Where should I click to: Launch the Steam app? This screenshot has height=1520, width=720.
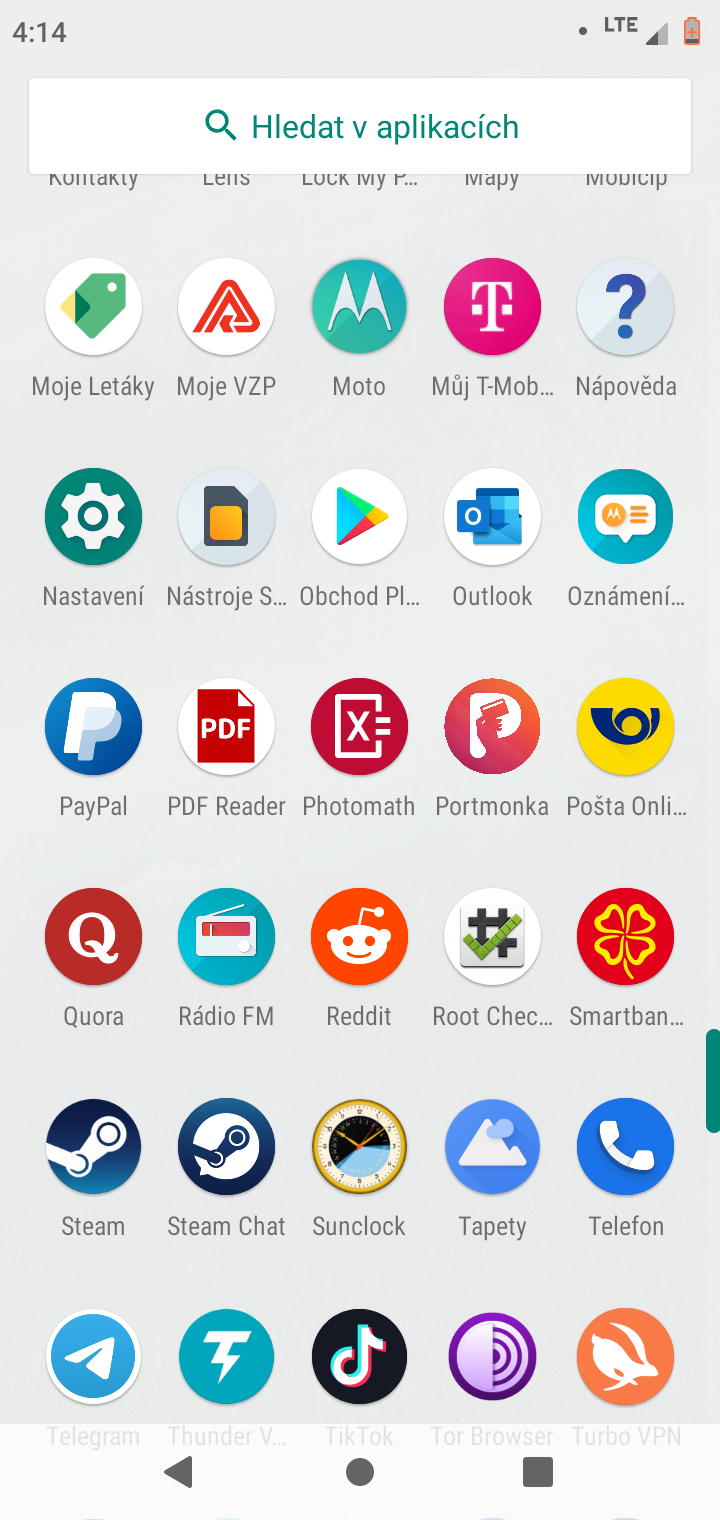(x=93, y=1147)
